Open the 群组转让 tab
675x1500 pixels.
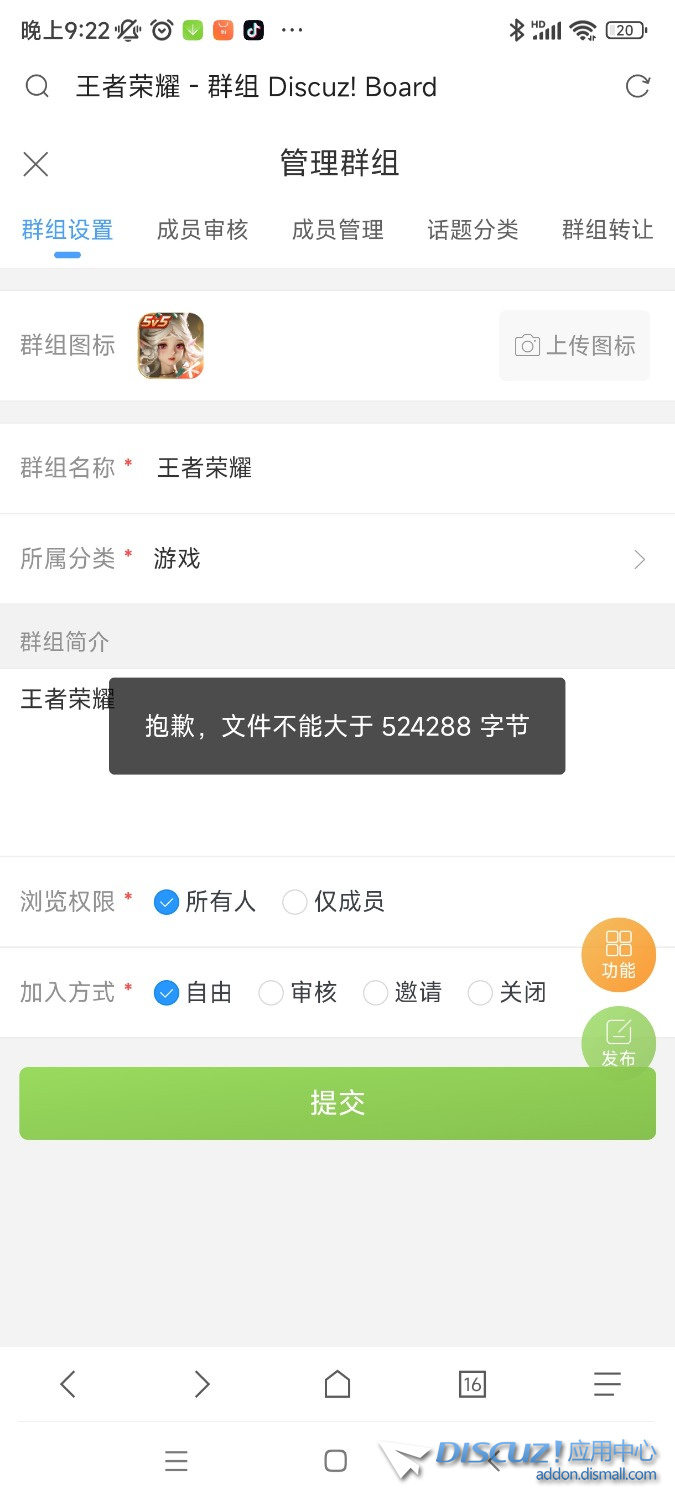[608, 230]
